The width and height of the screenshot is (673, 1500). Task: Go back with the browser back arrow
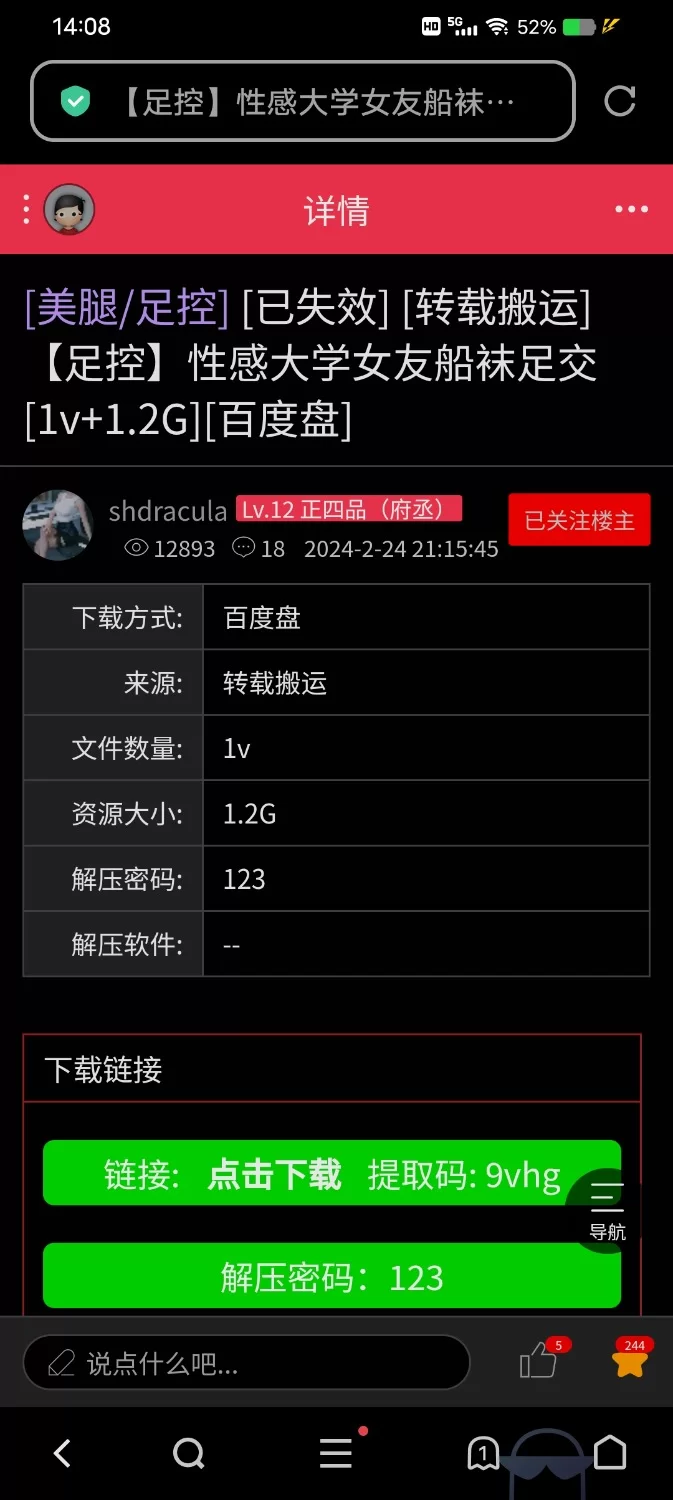(62, 1453)
